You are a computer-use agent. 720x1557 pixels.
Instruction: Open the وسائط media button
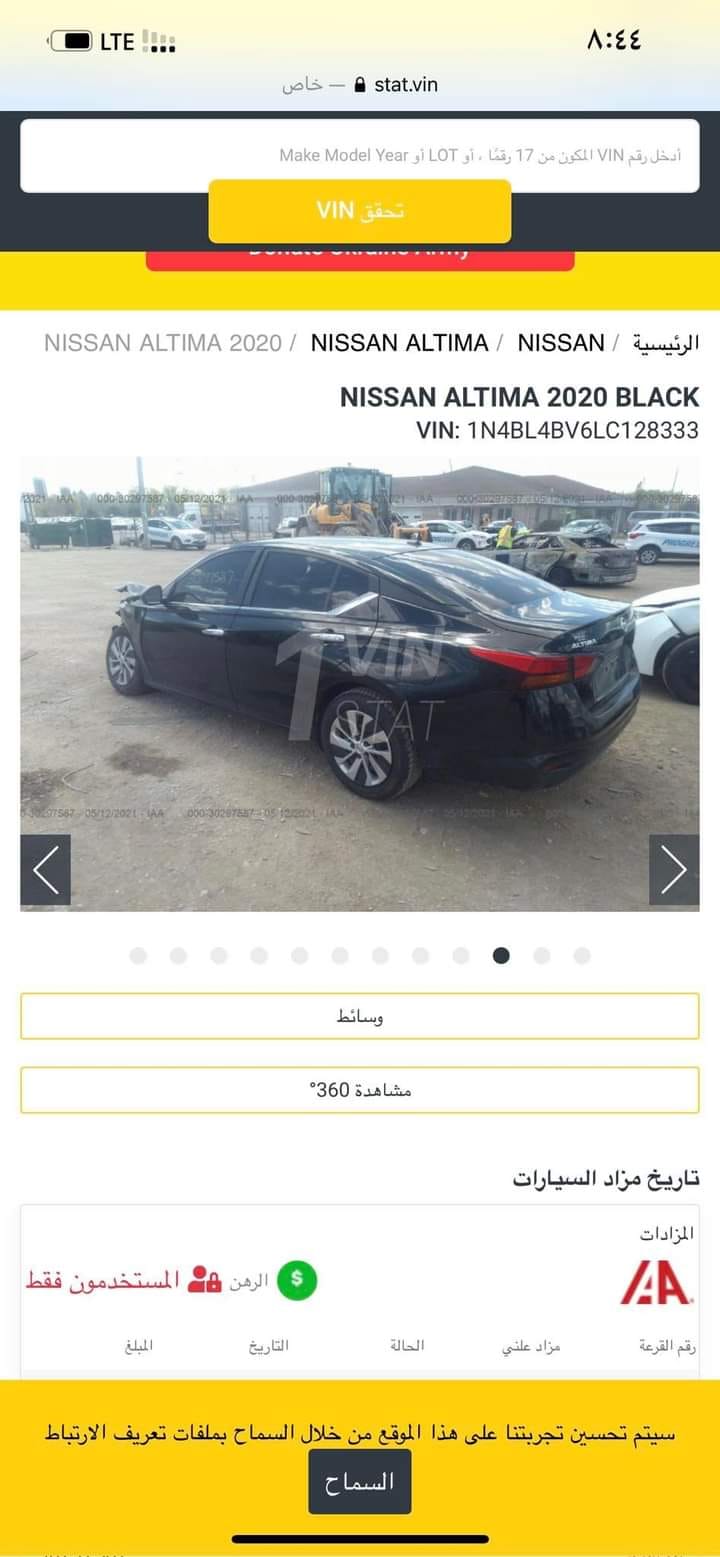pos(360,1017)
